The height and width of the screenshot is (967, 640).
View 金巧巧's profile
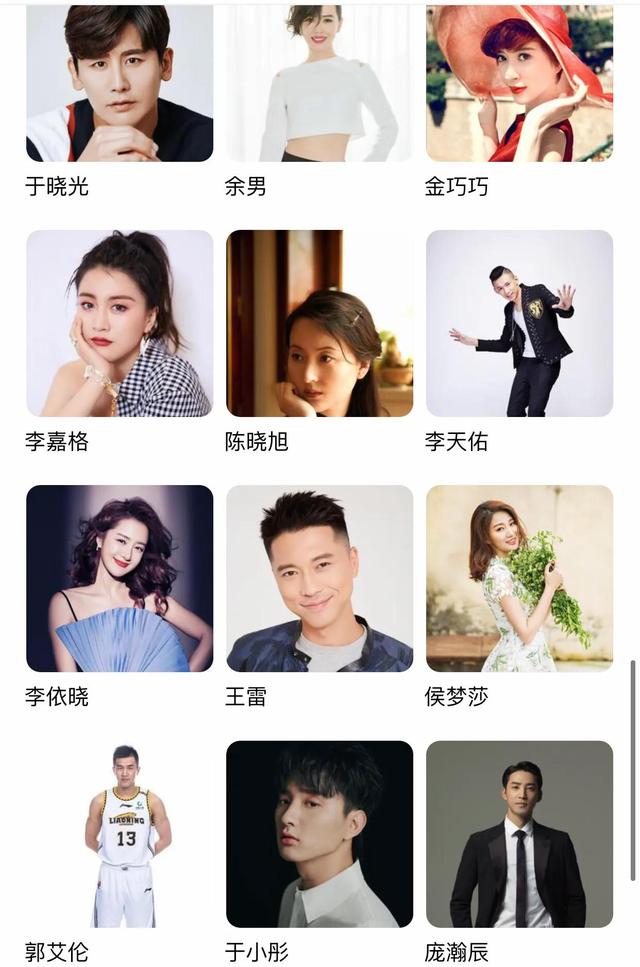coord(519,83)
